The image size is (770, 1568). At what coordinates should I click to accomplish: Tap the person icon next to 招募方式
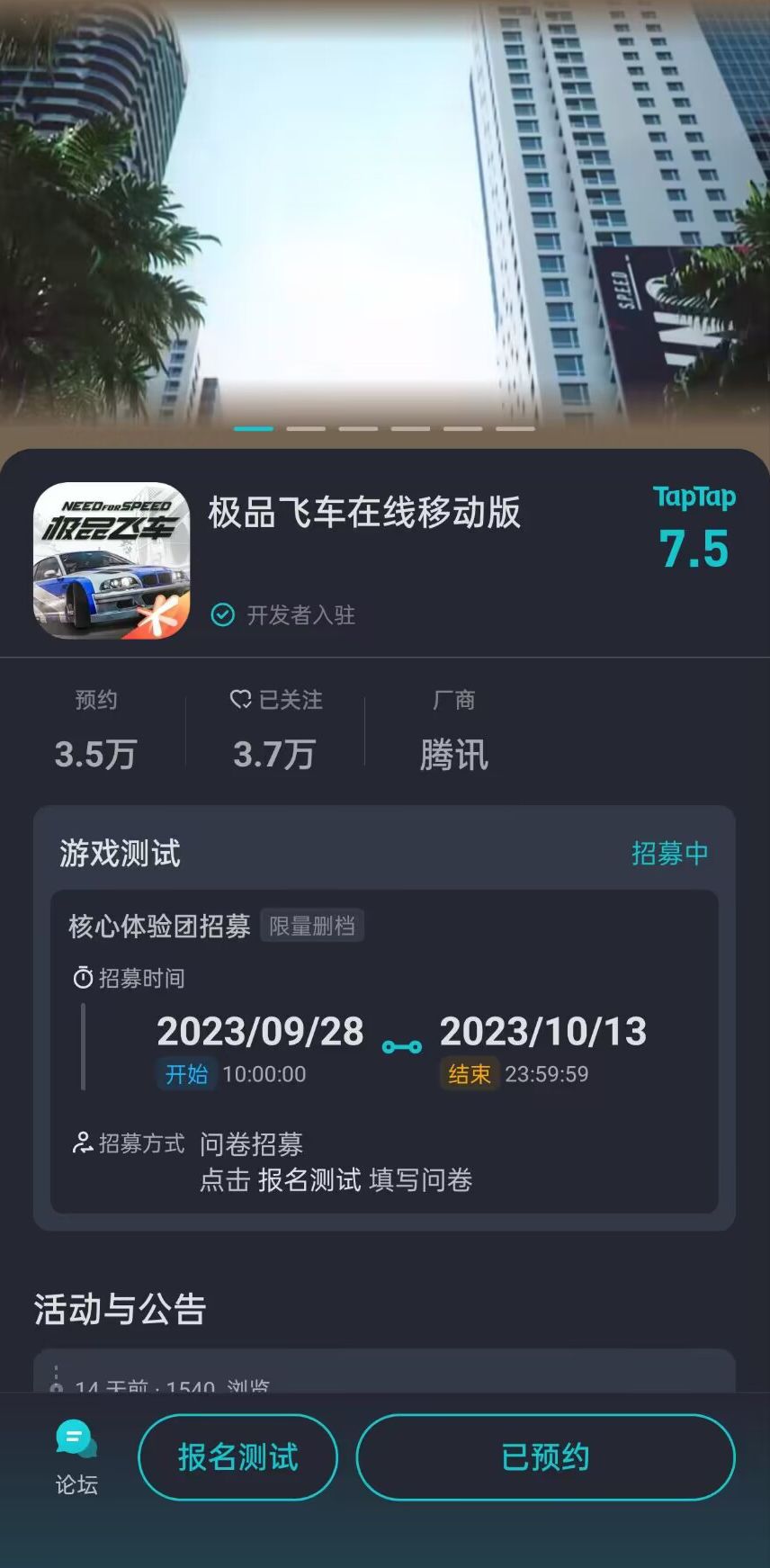(x=82, y=1143)
